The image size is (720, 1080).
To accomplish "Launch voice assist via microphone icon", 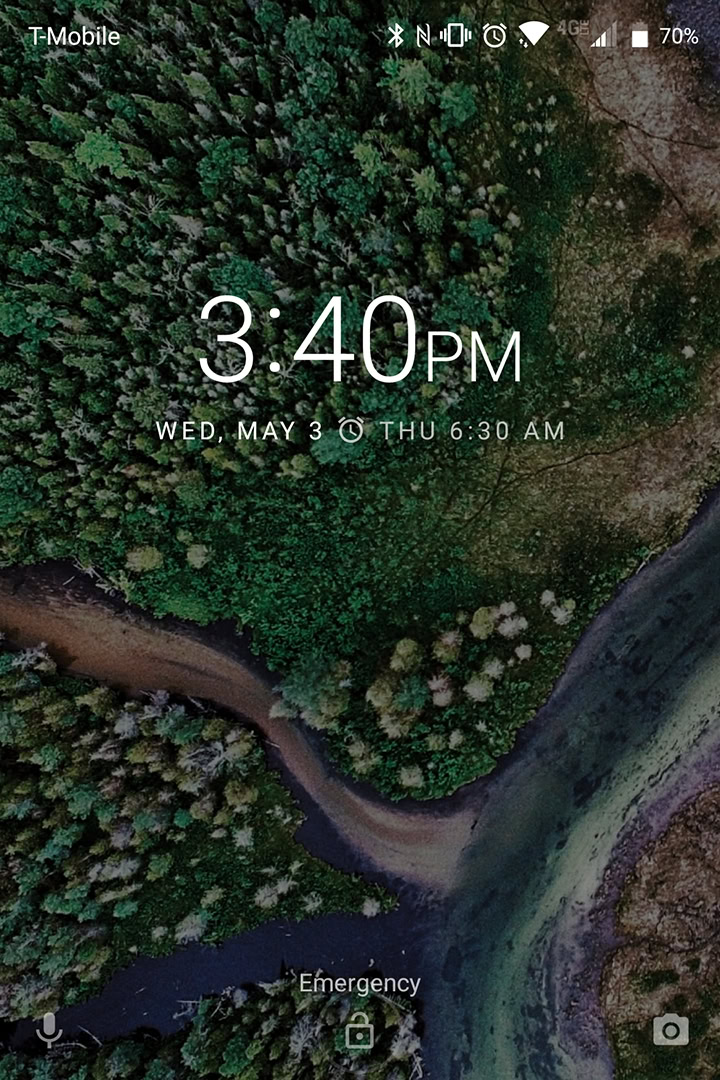I will [49, 1030].
